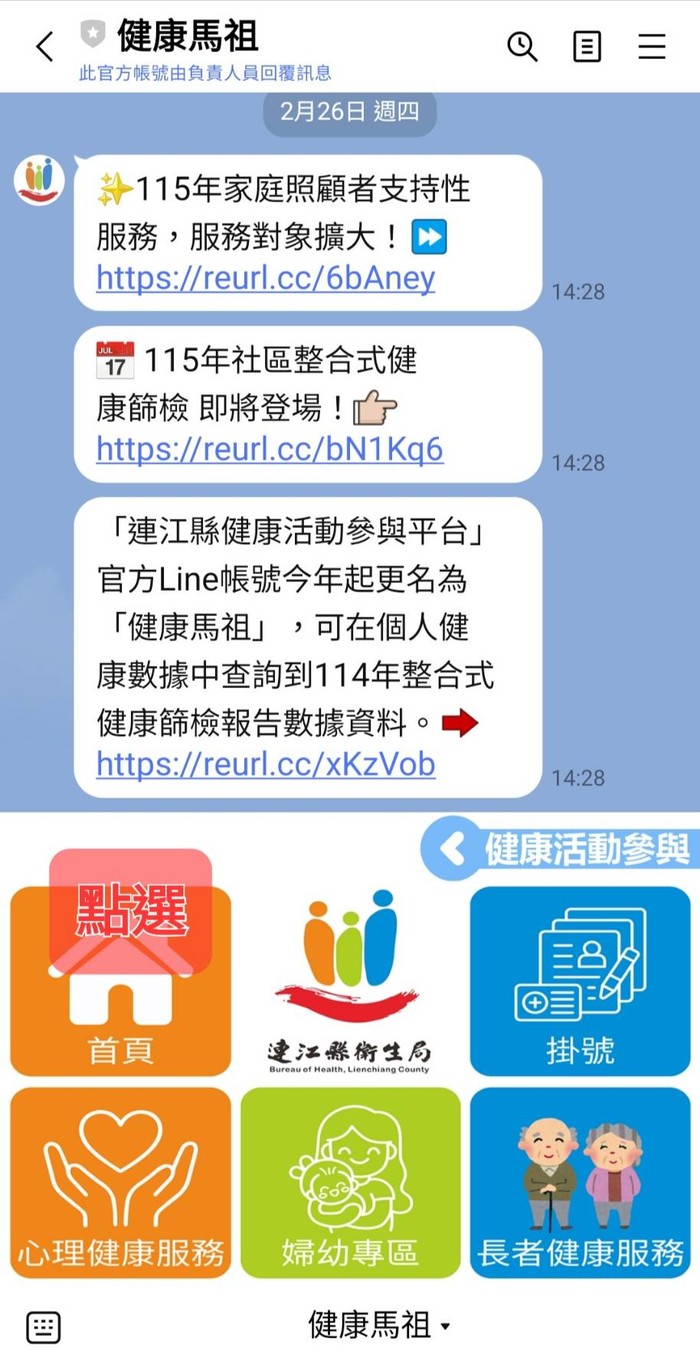The height and width of the screenshot is (1372, 700).
Task: Switch to keyboard input
Action: click(43, 1327)
